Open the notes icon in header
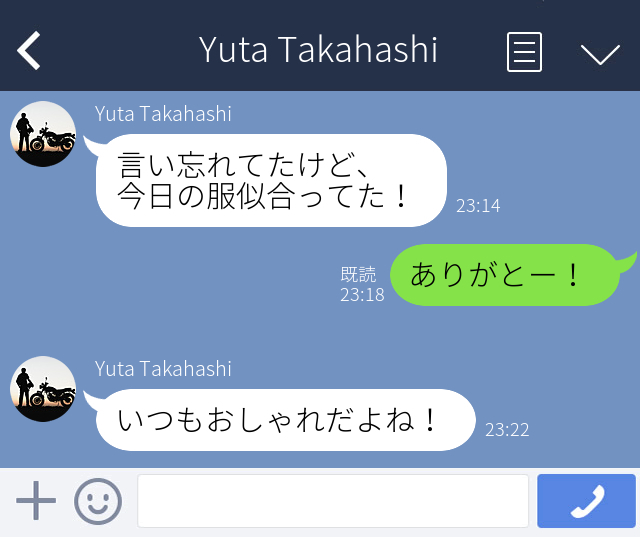This screenshot has width=640, height=537. pyautogui.click(x=524, y=51)
